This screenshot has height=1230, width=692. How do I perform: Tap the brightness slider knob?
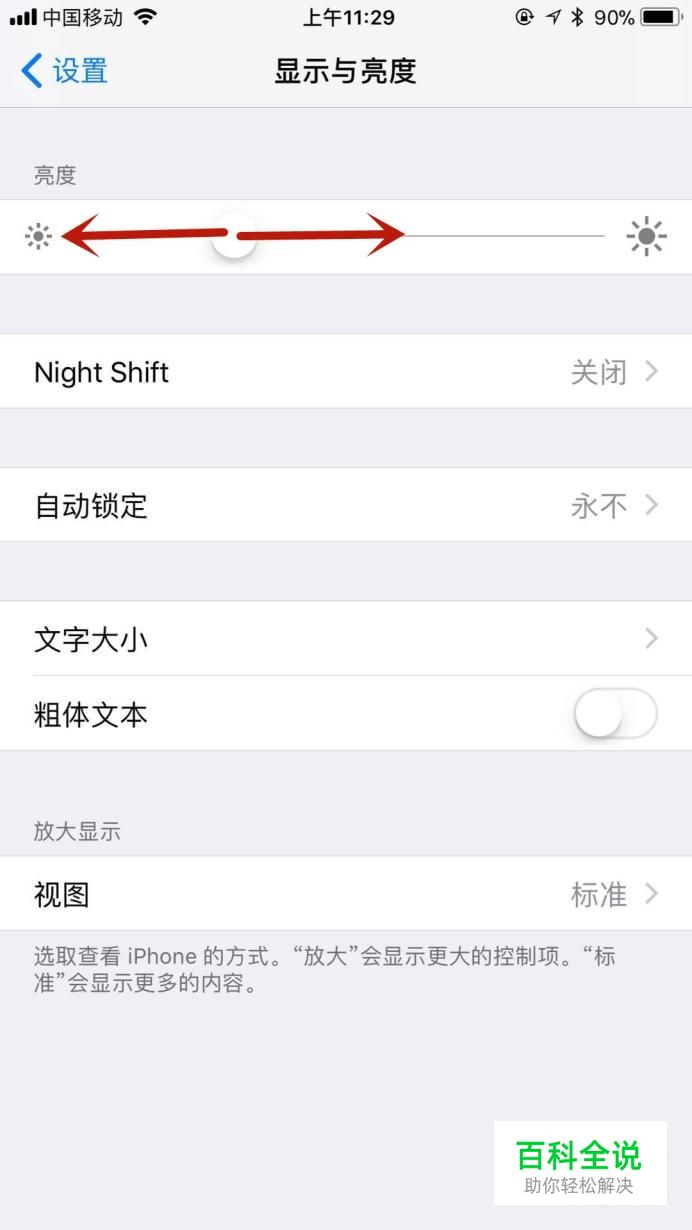234,236
